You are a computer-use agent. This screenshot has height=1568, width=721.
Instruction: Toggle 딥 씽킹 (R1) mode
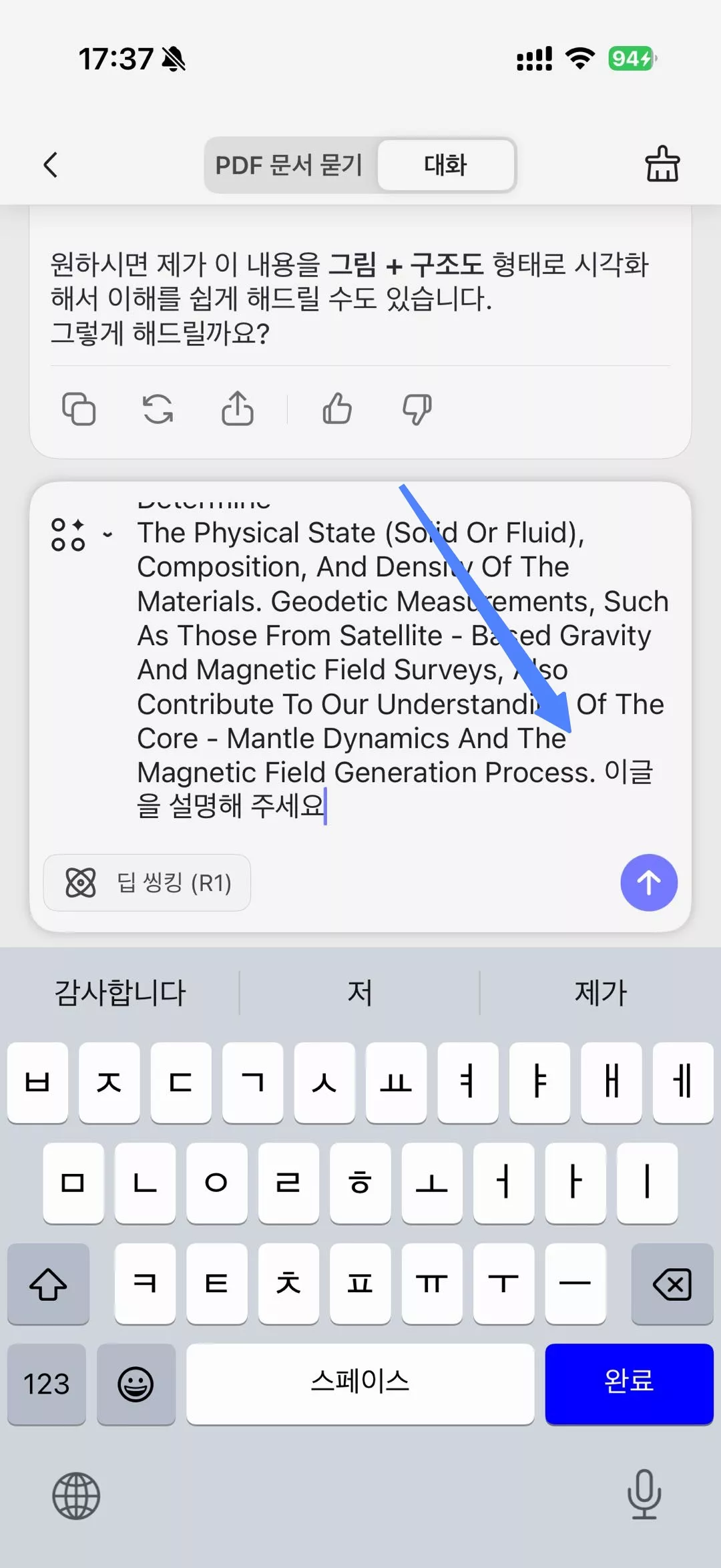(x=147, y=883)
